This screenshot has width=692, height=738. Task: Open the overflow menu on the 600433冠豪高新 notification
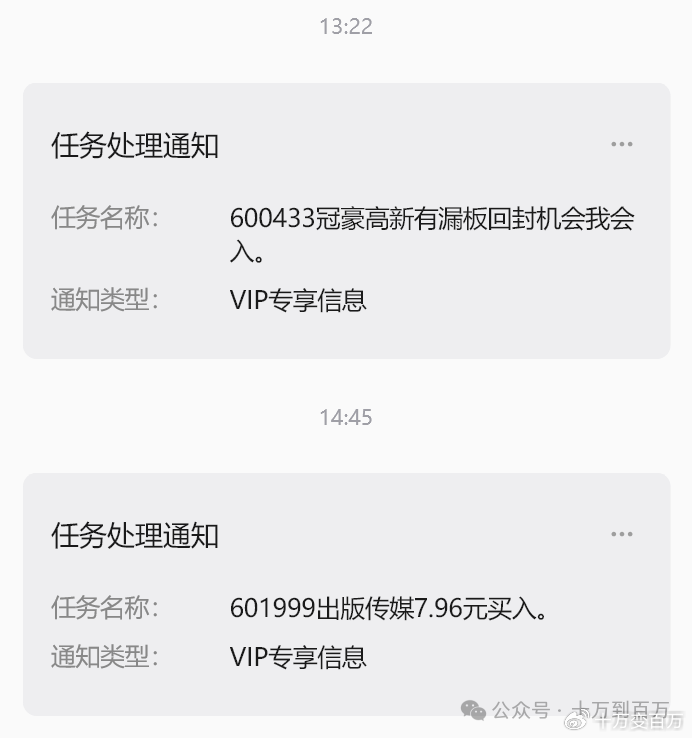pos(622,144)
